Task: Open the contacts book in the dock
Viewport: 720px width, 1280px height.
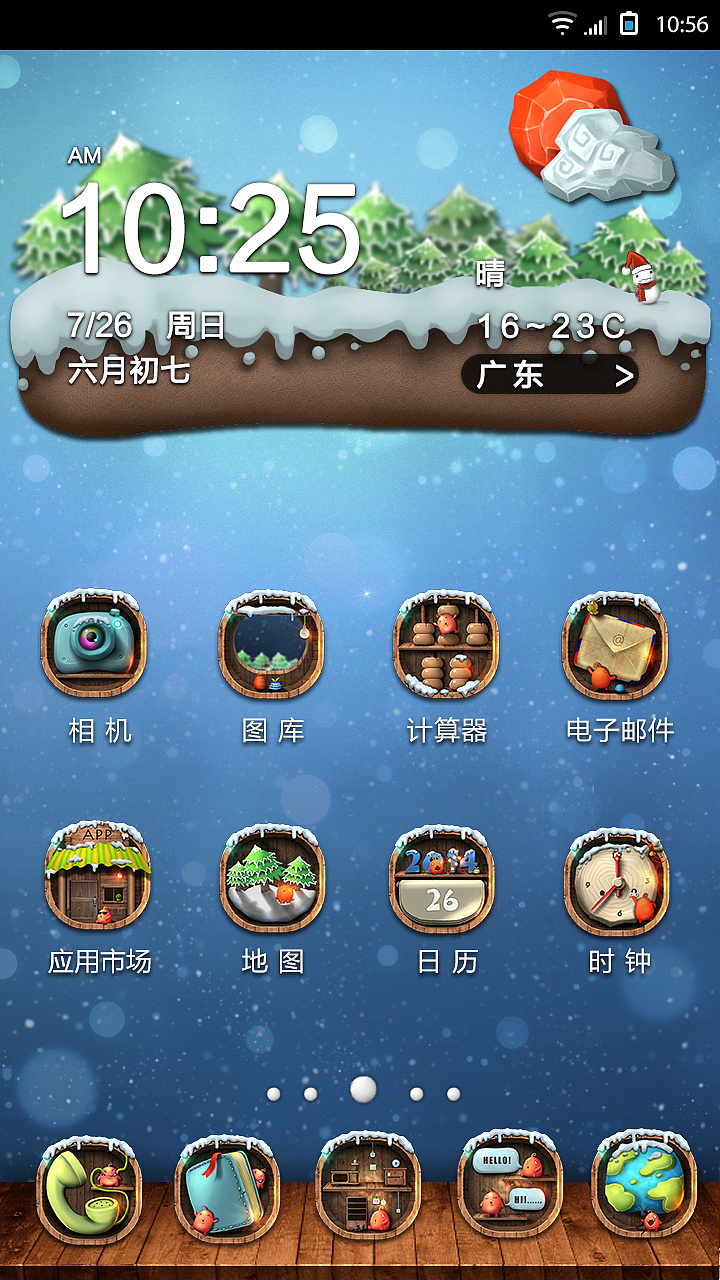Action: tap(227, 1188)
